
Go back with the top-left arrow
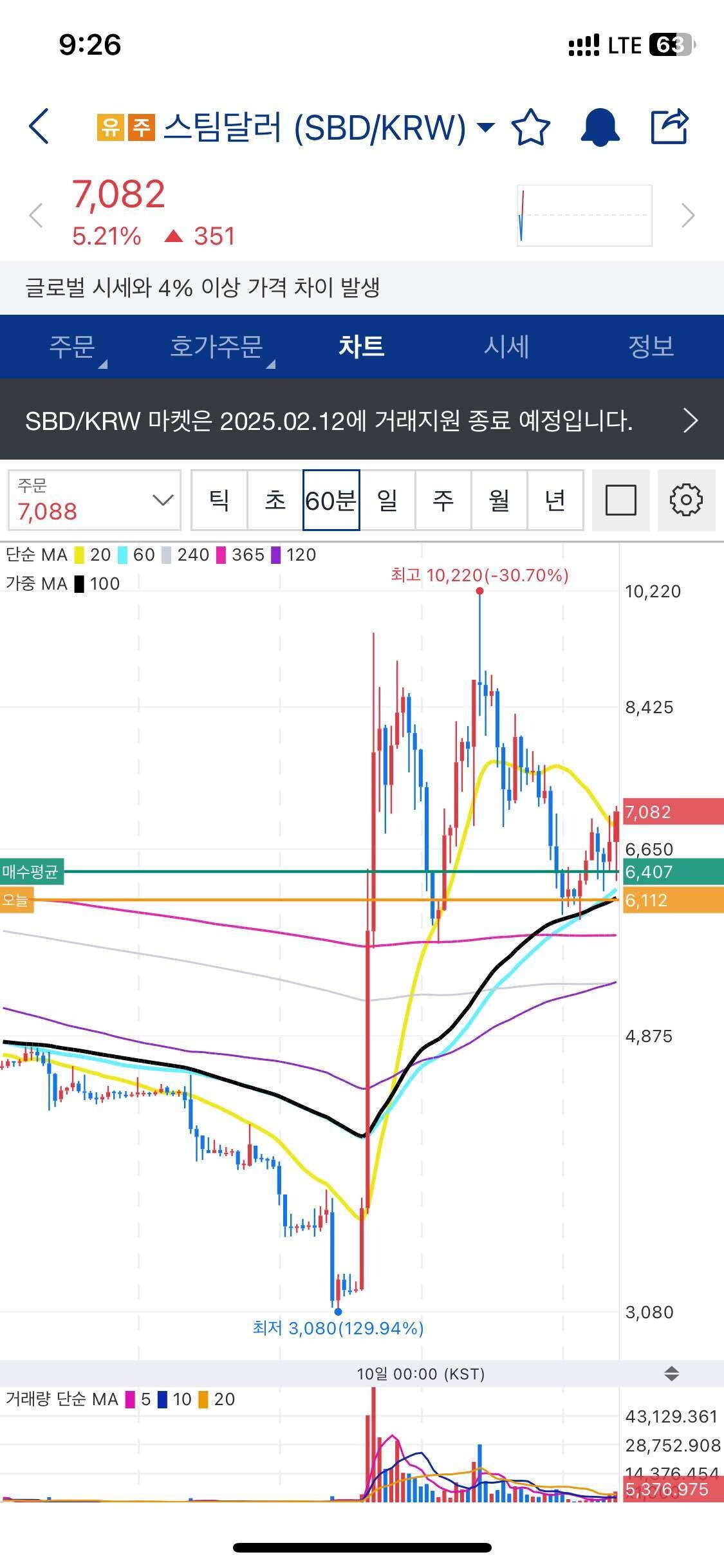[39, 126]
